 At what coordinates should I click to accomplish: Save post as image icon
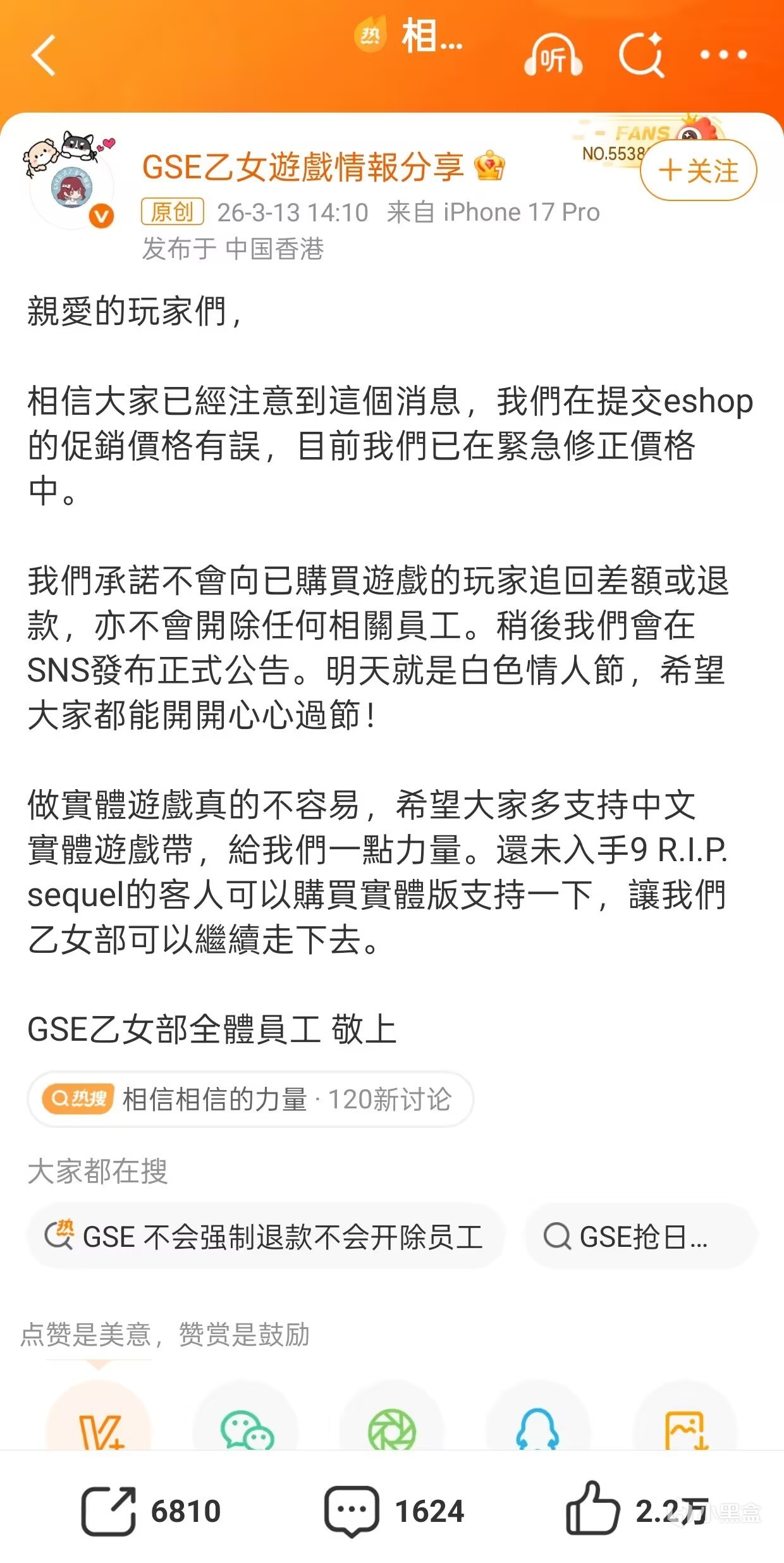click(685, 1429)
